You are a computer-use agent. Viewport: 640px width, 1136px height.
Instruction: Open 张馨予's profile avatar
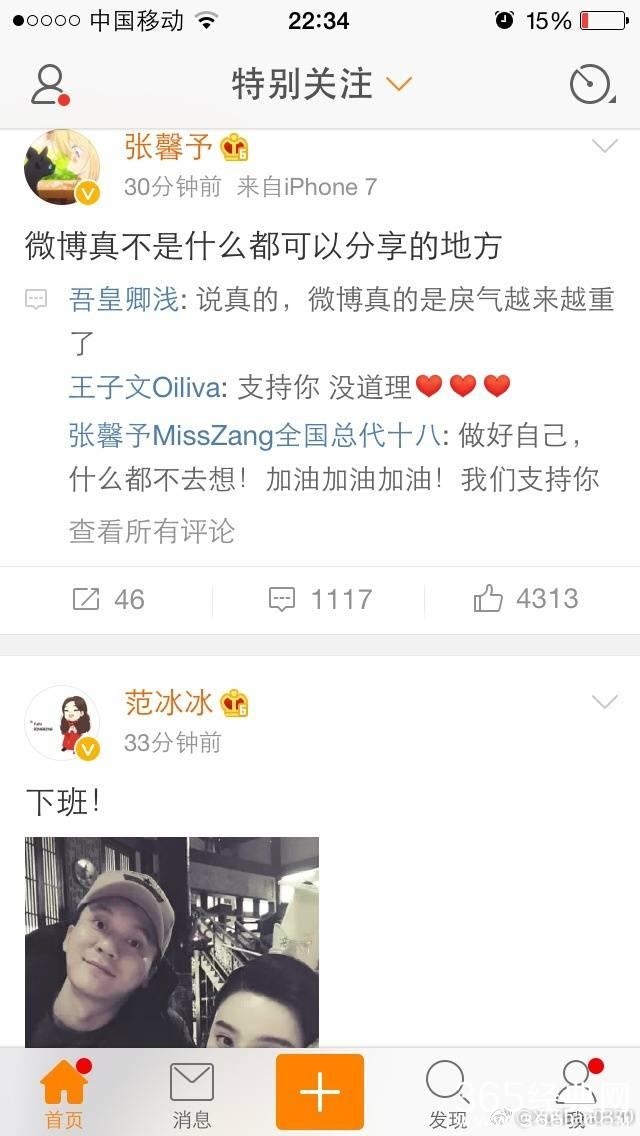pyautogui.click(x=62, y=167)
